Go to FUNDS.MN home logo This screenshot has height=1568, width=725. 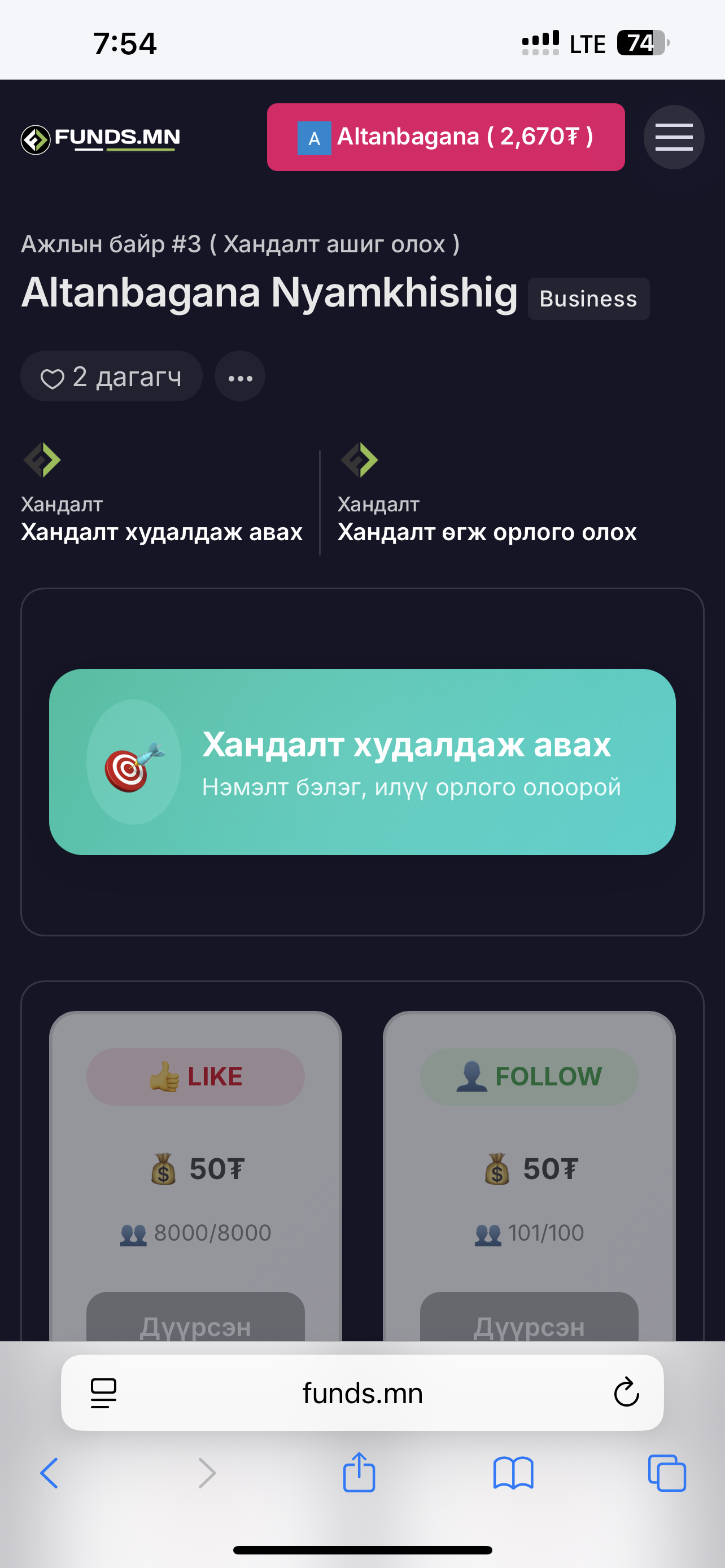pyautogui.click(x=101, y=139)
